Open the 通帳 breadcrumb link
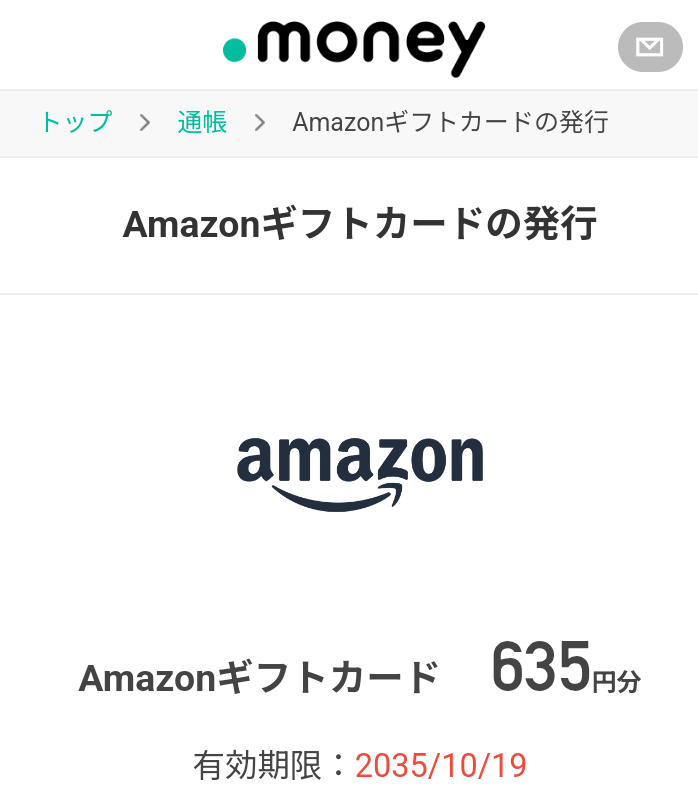Image resolution: width=698 pixels, height=792 pixels. pos(202,122)
